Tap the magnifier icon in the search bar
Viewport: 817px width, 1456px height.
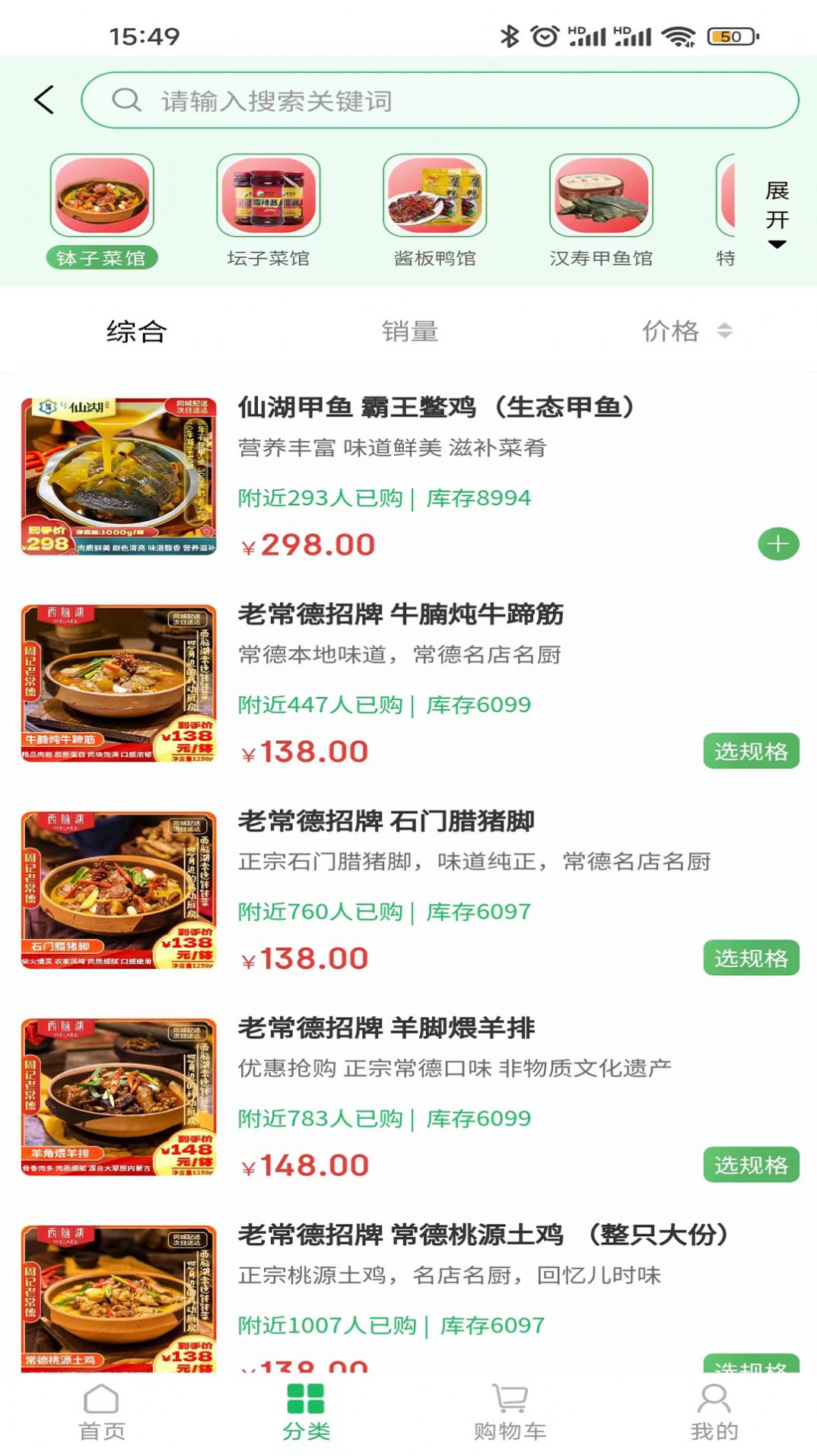[x=126, y=101]
